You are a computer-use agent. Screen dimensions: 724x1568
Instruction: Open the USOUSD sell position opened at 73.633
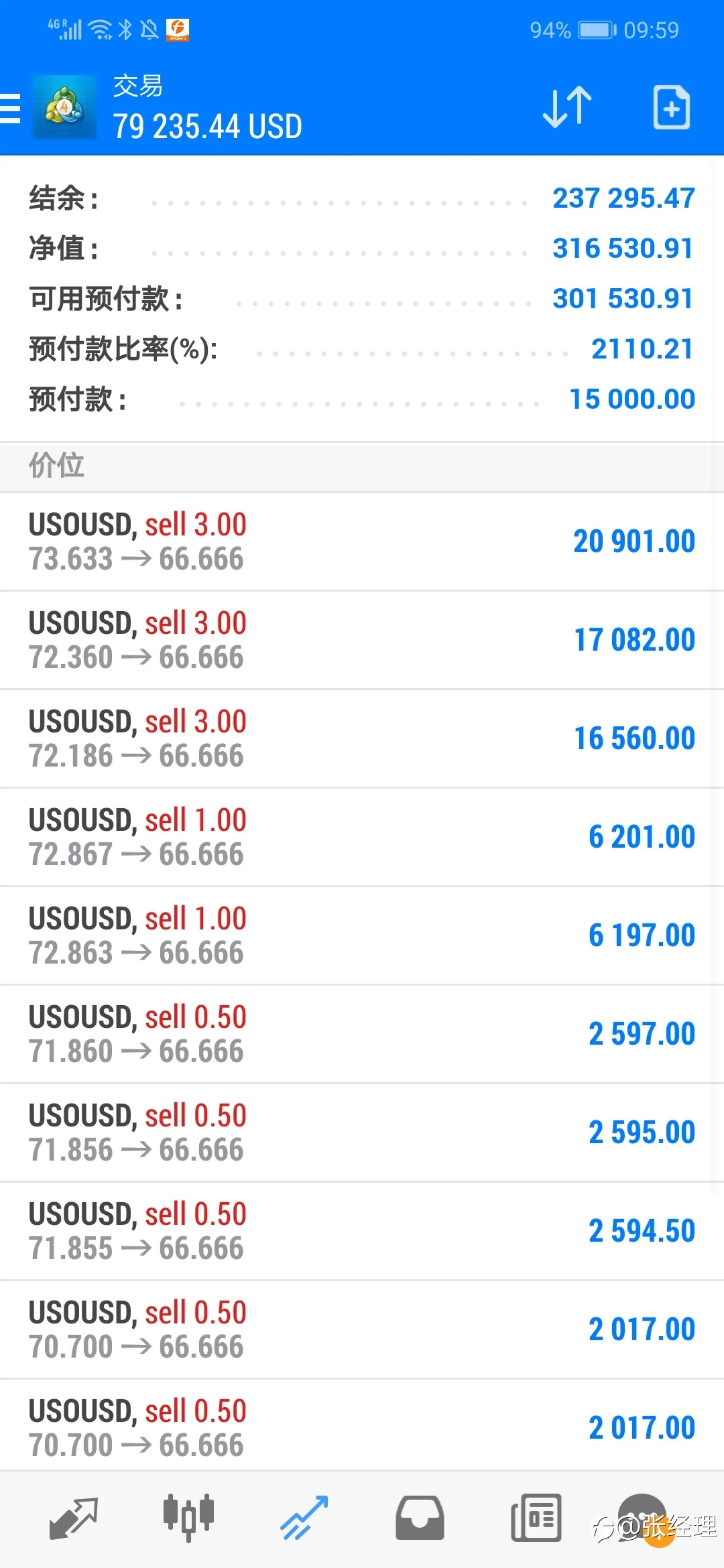(x=362, y=541)
